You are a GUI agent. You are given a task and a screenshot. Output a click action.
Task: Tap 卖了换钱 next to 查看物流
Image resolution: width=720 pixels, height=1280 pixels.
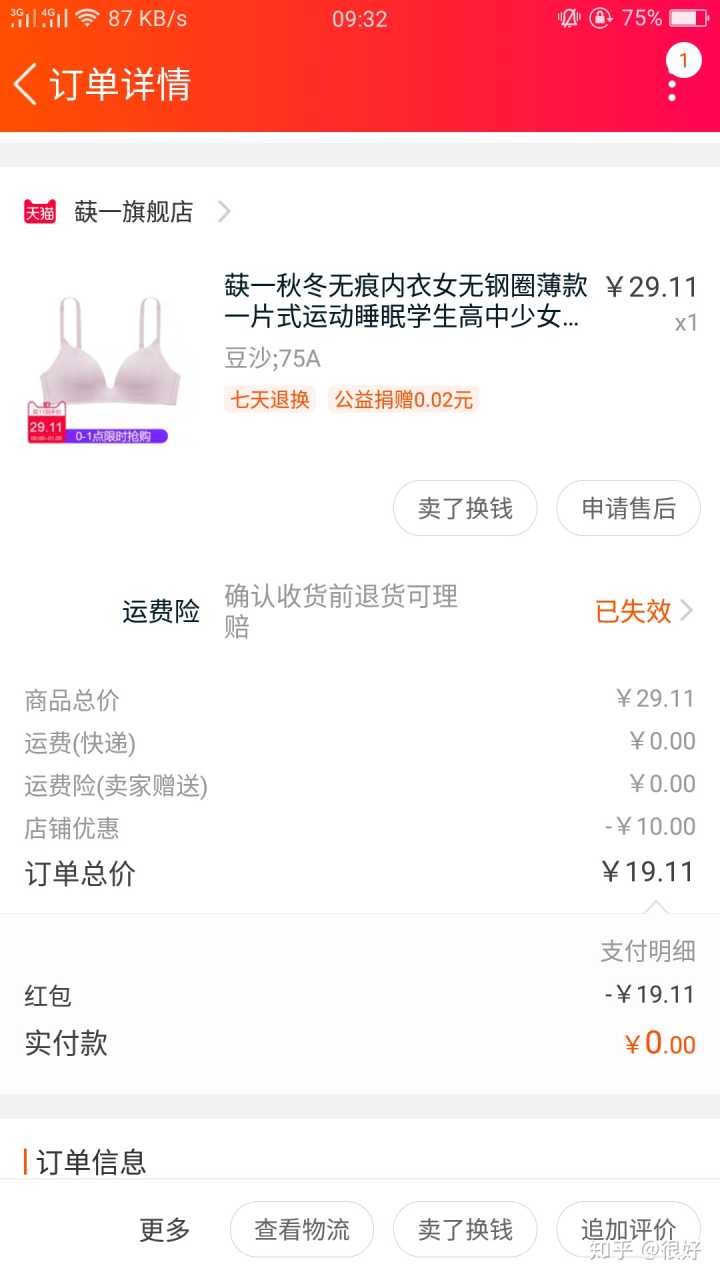tap(465, 1229)
